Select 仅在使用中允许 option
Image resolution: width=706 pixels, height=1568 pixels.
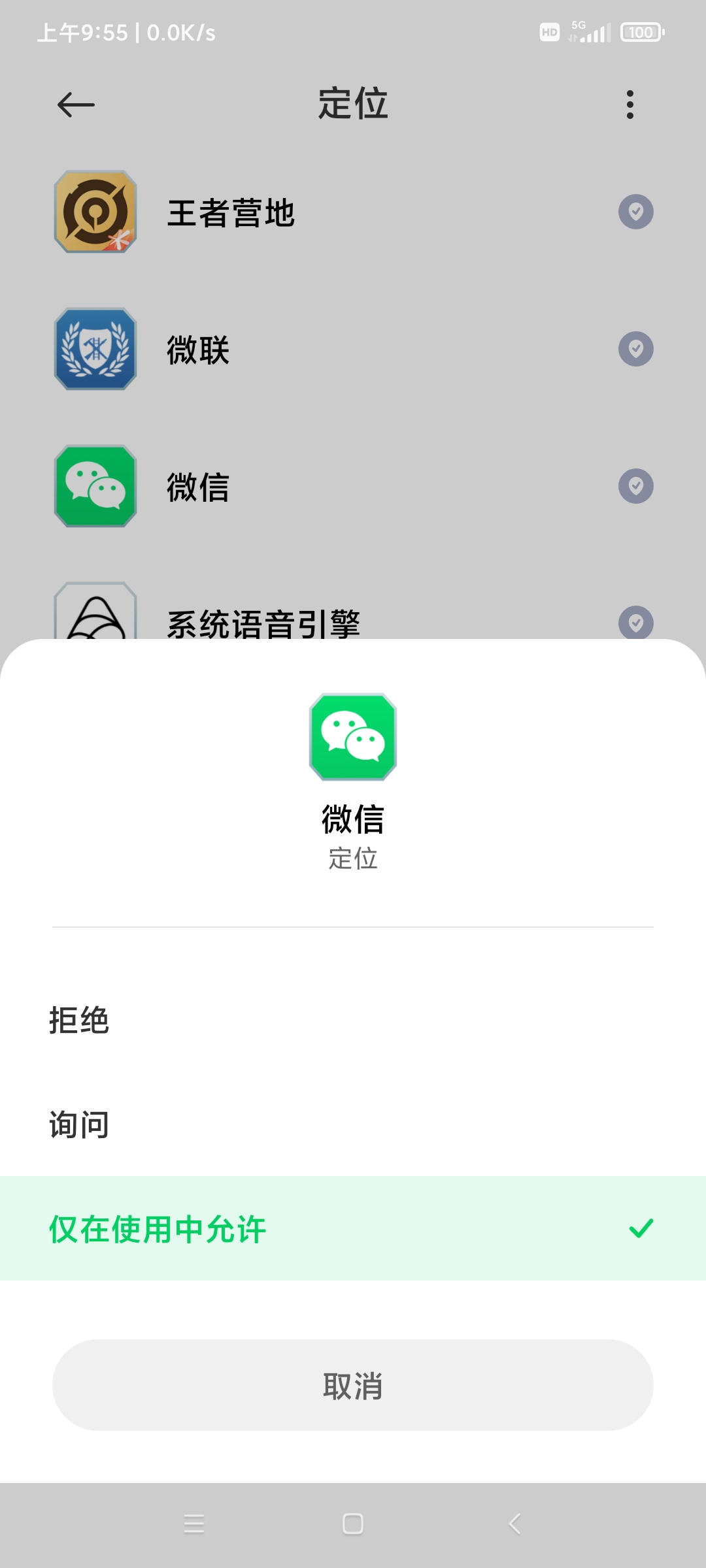[x=353, y=1228]
